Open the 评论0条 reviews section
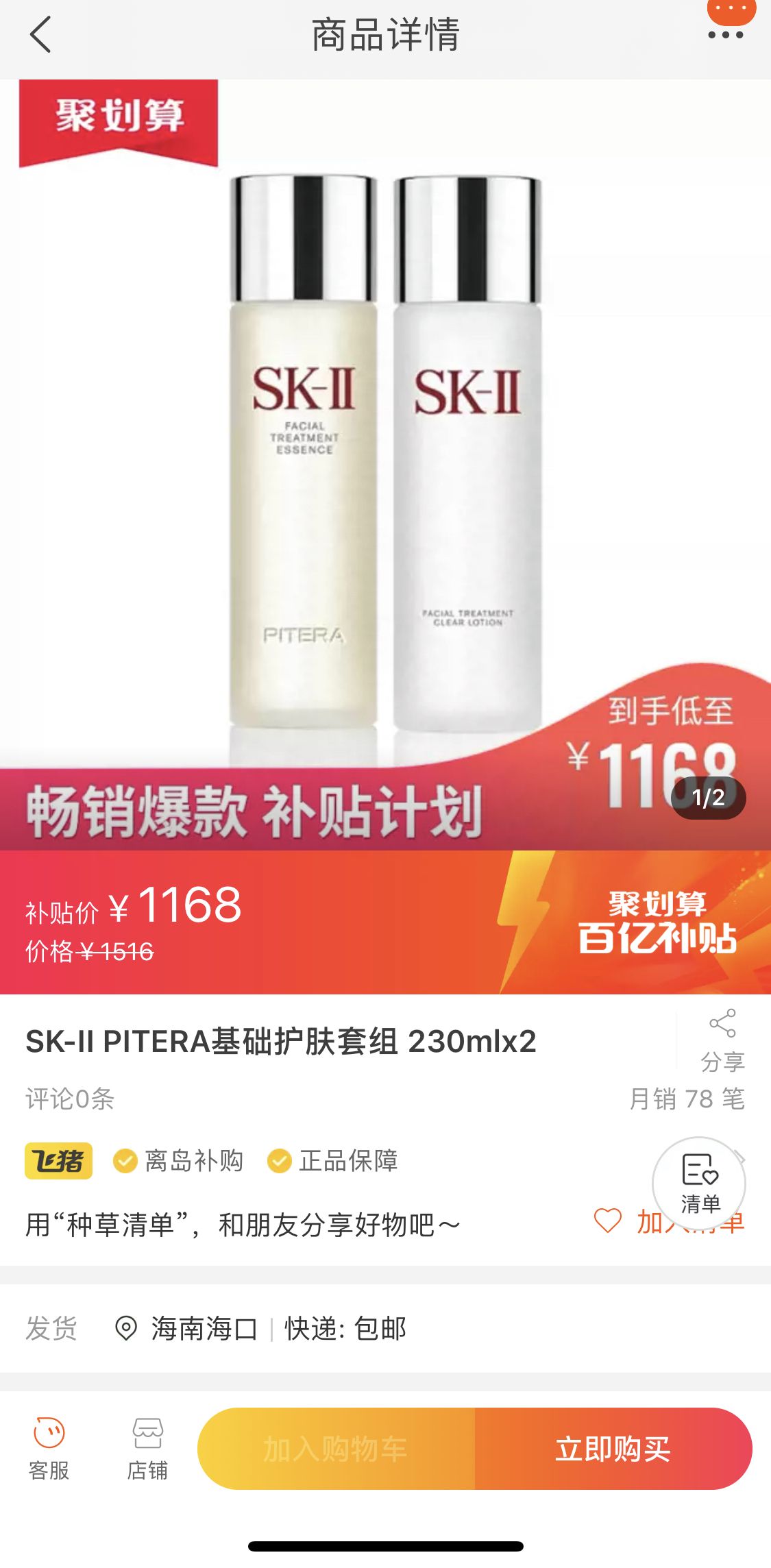Screen dimensions: 771x1568 [70, 1099]
